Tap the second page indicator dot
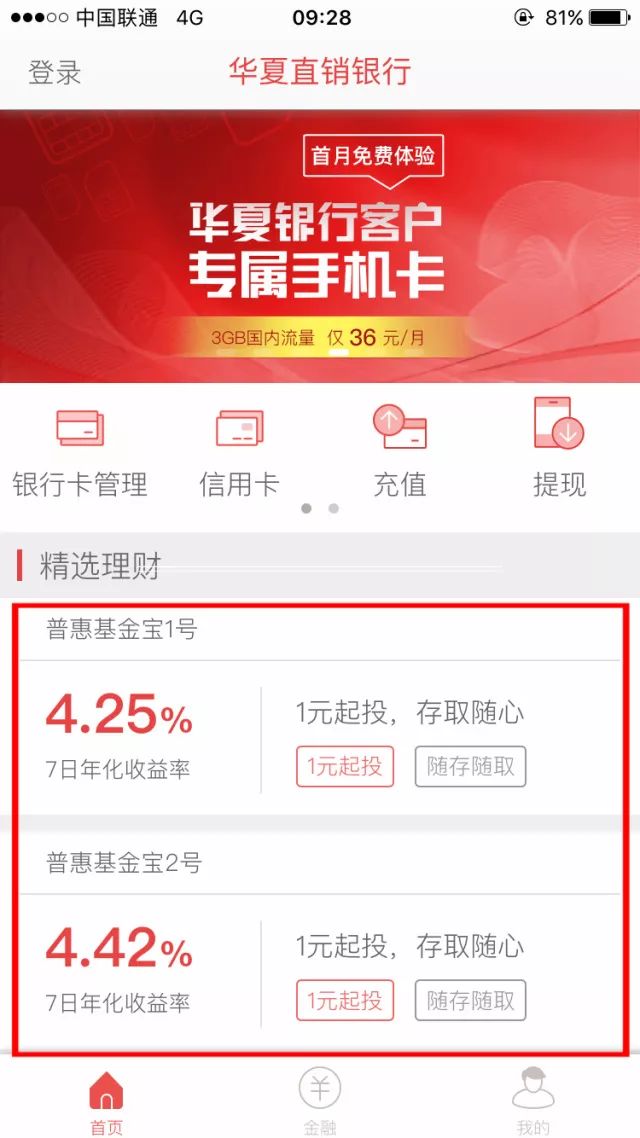The width and height of the screenshot is (640, 1138). click(334, 508)
